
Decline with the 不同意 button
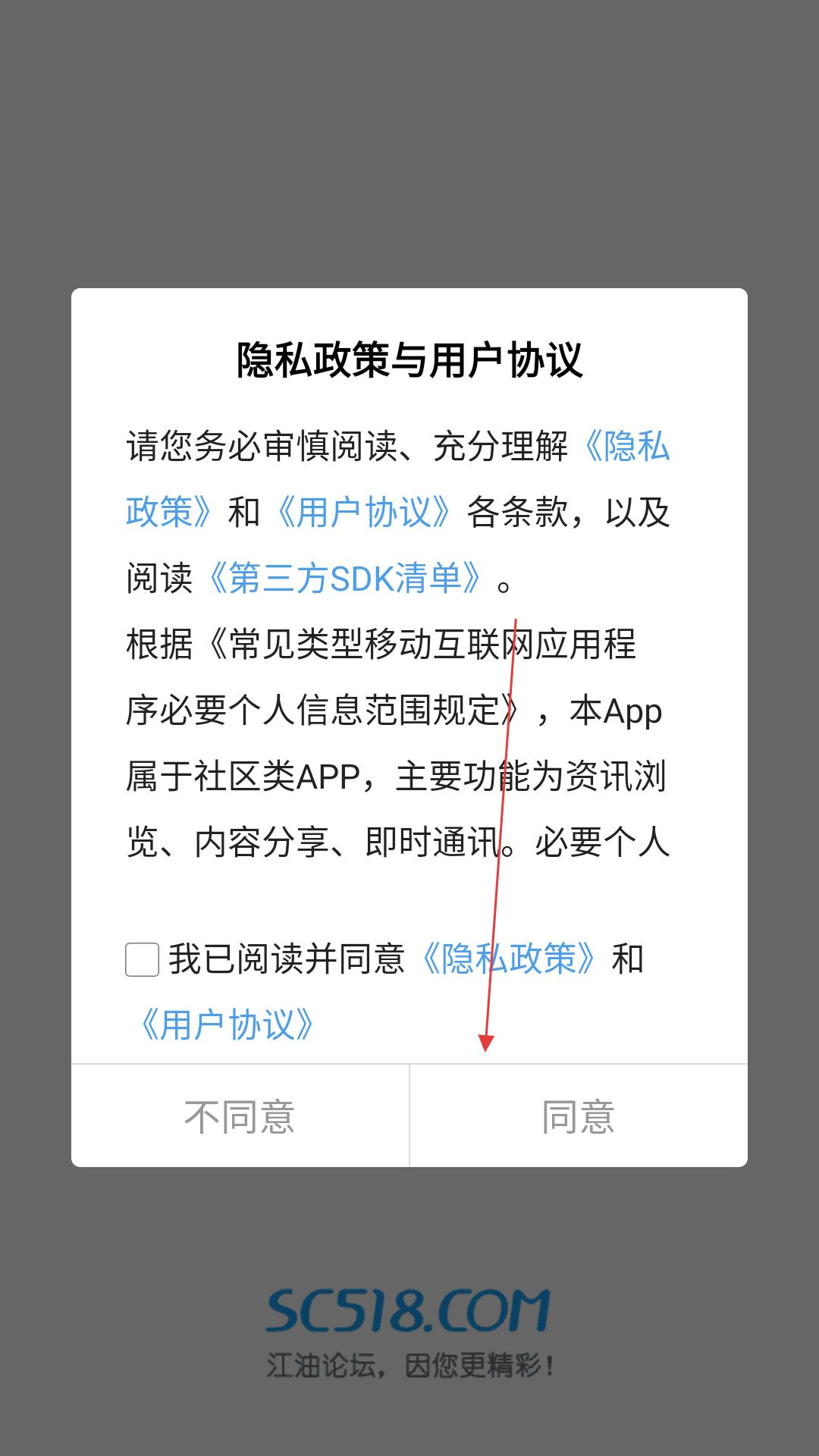240,1116
